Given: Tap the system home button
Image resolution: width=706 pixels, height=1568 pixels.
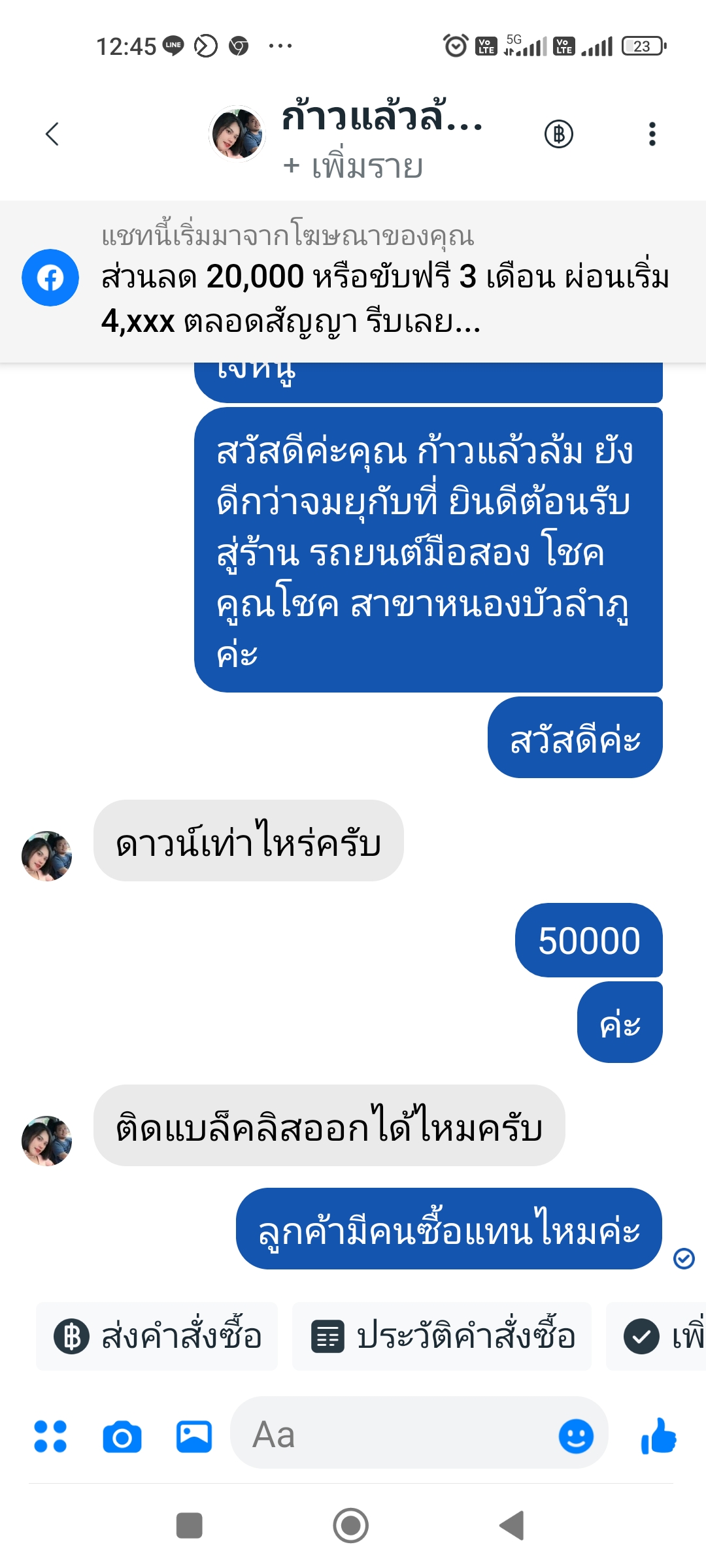Looking at the screenshot, I should click(351, 1526).
